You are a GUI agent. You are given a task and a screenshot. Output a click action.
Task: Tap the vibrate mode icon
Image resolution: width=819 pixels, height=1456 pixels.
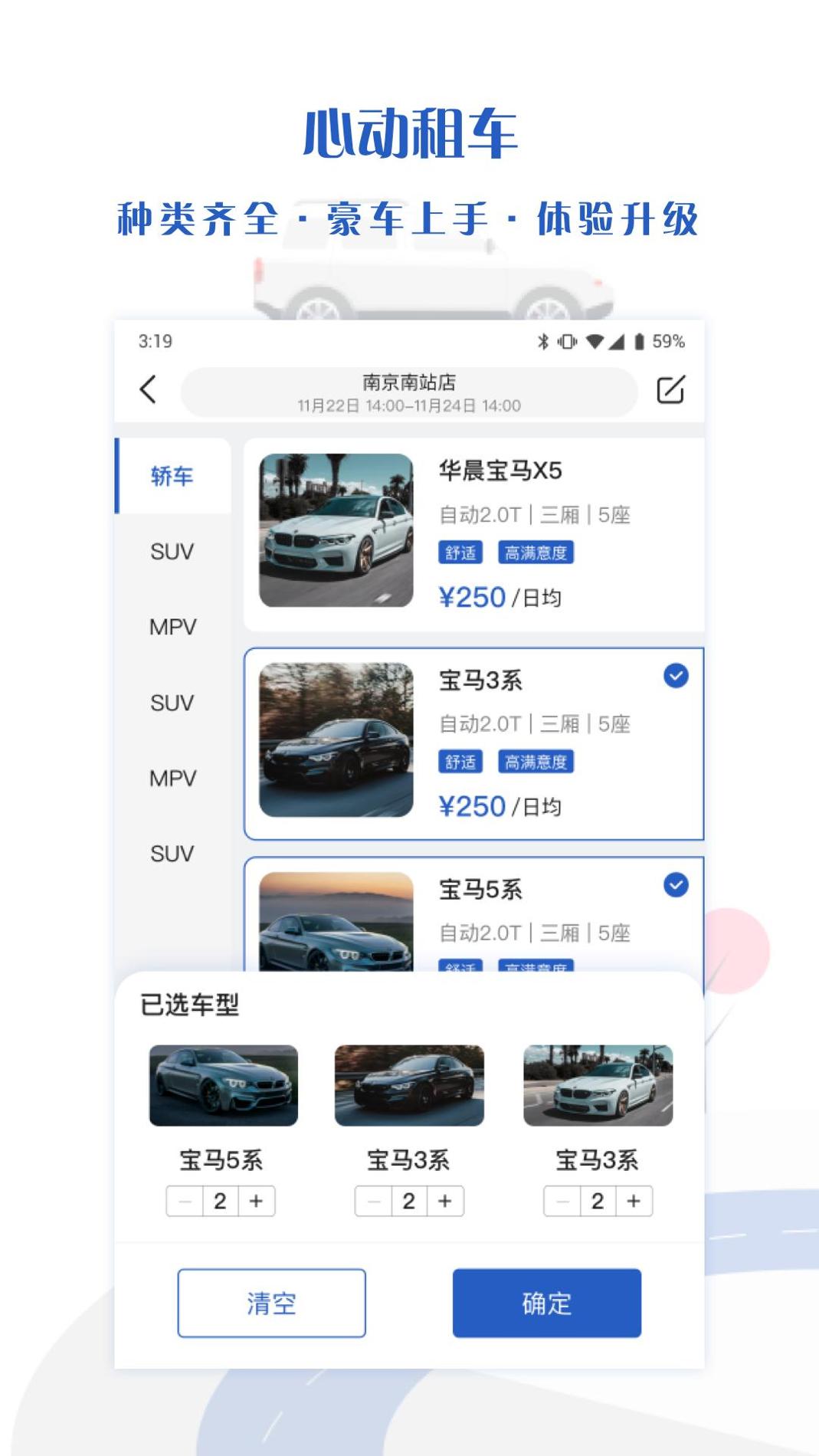coord(567,342)
